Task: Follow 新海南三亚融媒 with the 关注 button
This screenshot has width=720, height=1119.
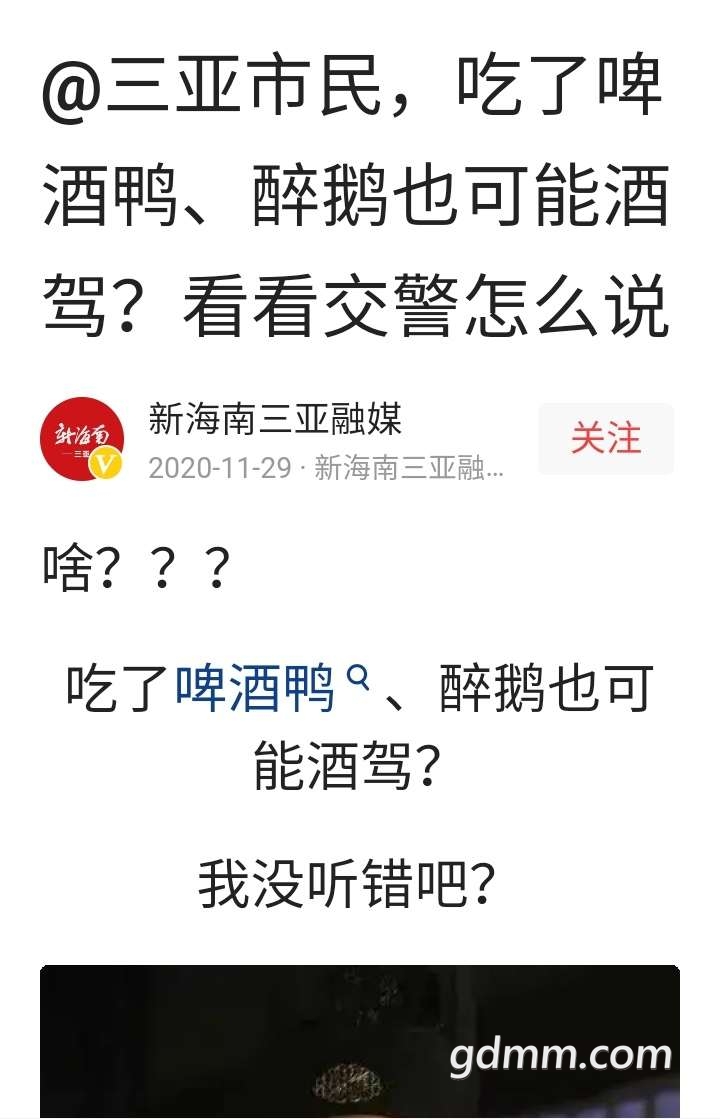Action: 605,439
